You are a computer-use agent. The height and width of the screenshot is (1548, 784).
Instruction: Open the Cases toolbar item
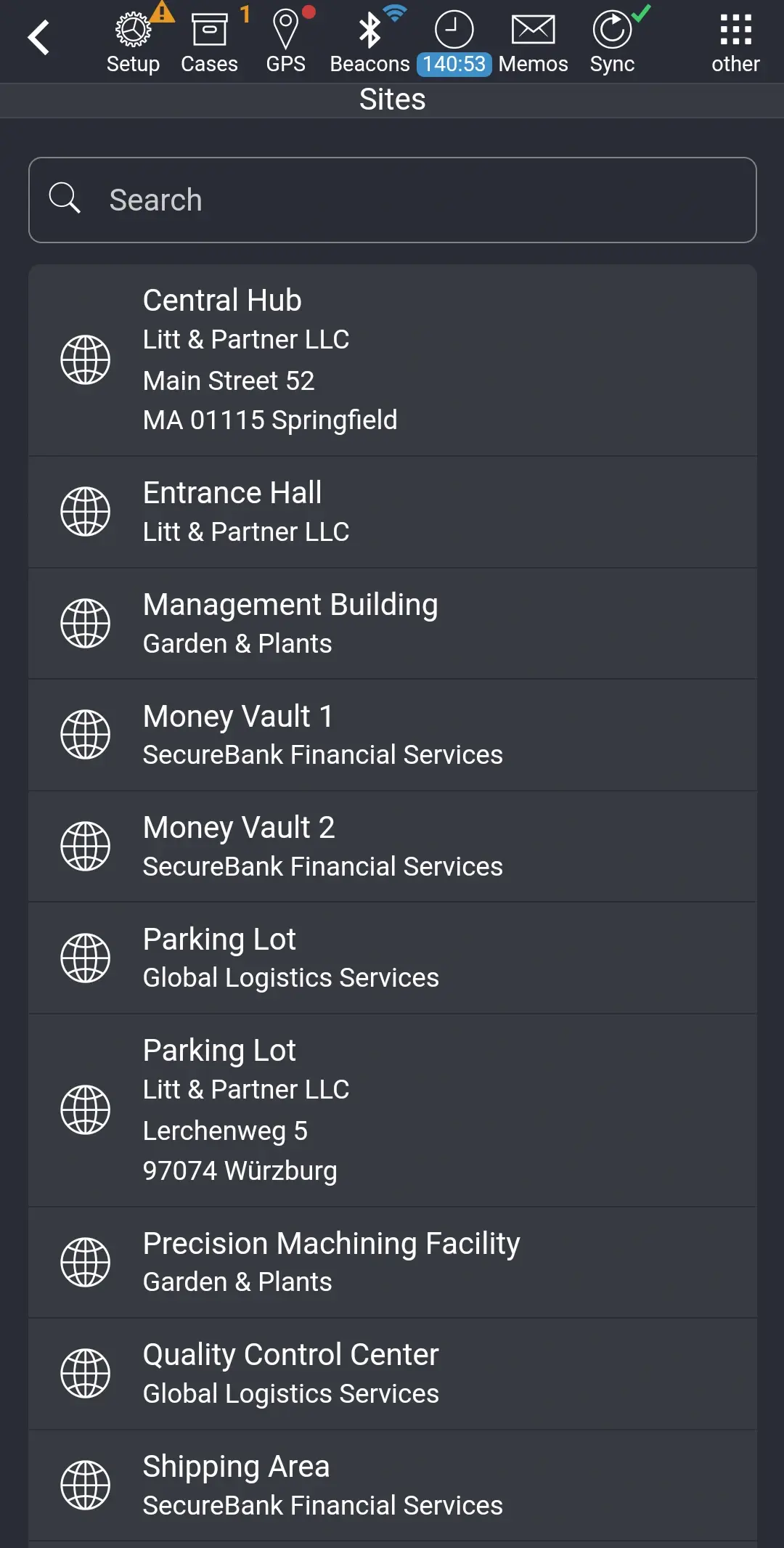click(x=209, y=42)
